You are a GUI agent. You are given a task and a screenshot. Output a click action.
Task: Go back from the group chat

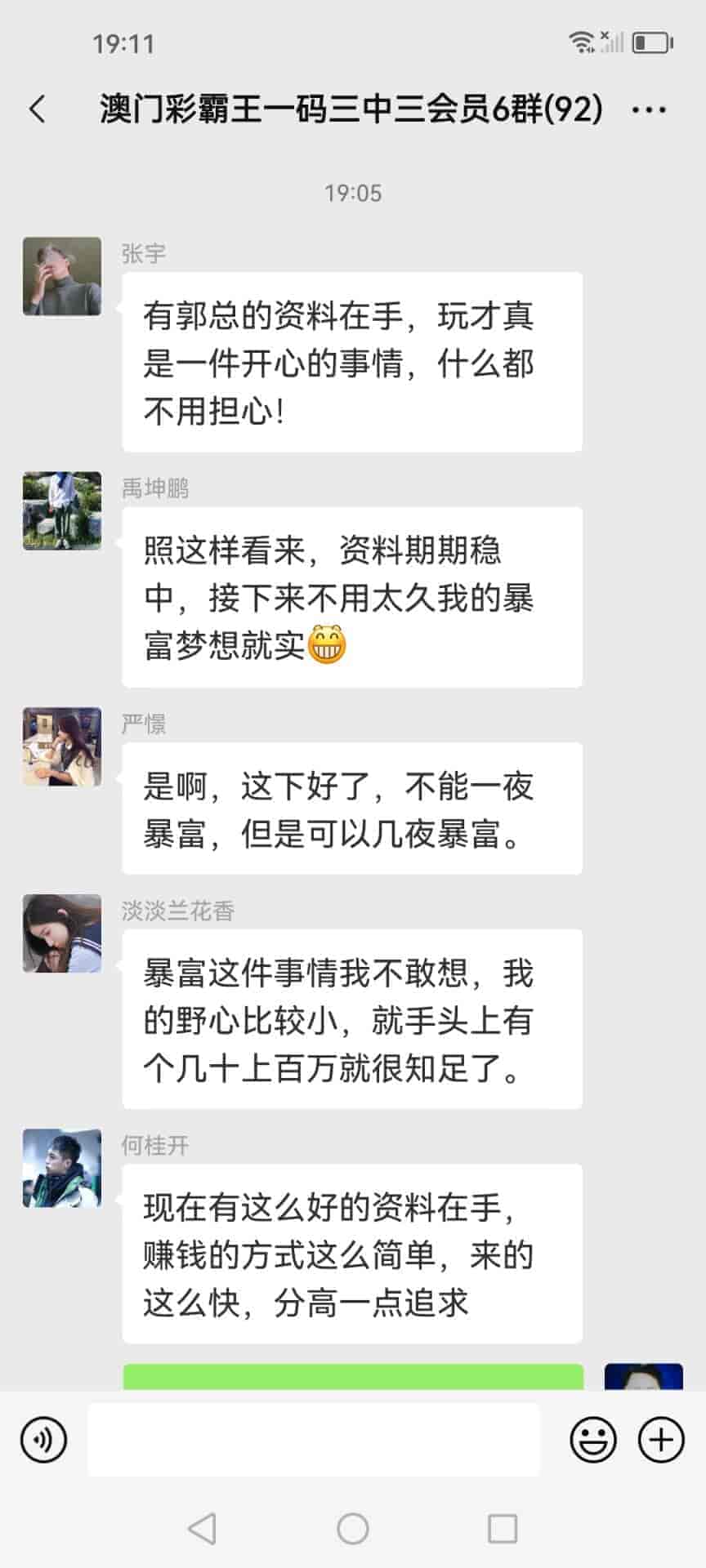coord(38,109)
